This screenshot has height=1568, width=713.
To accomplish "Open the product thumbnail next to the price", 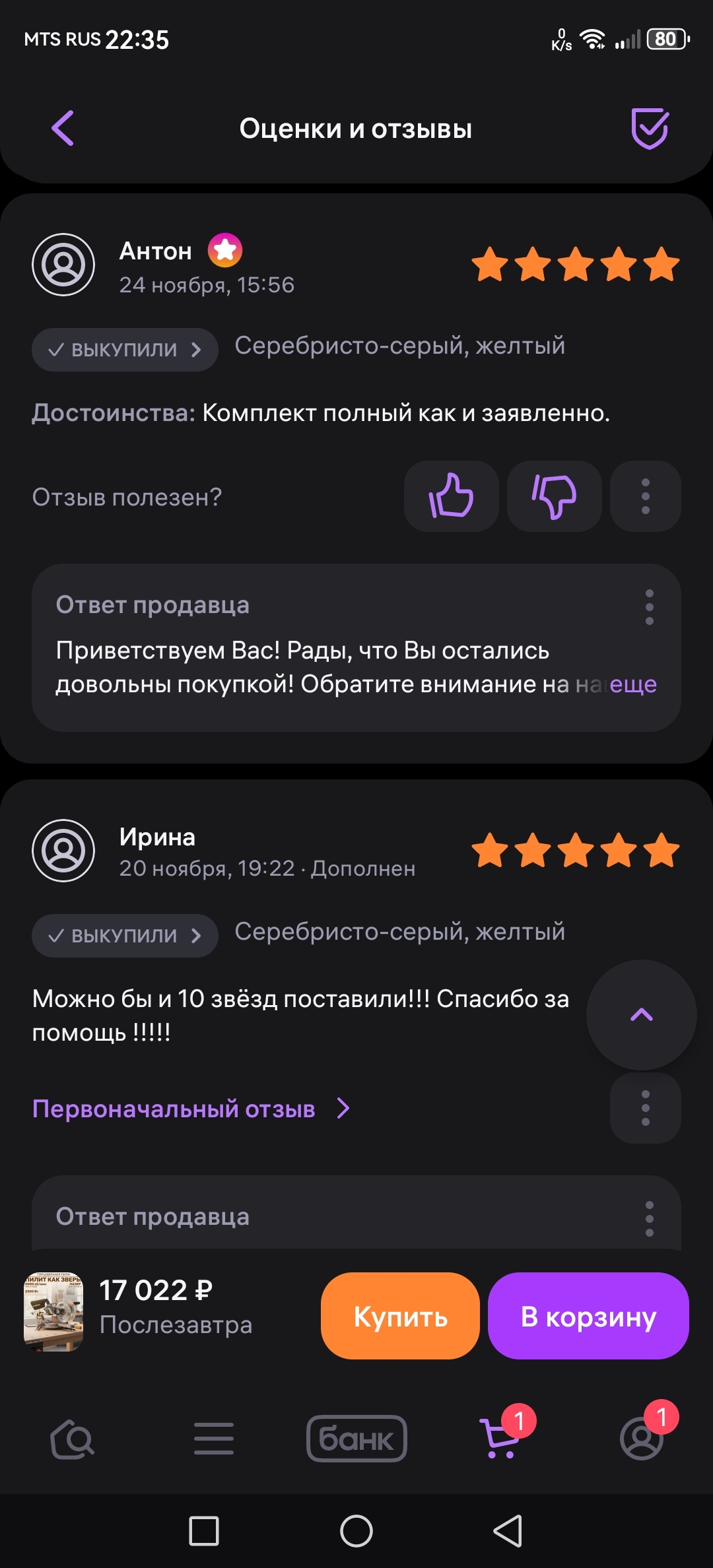I will (53, 1311).
